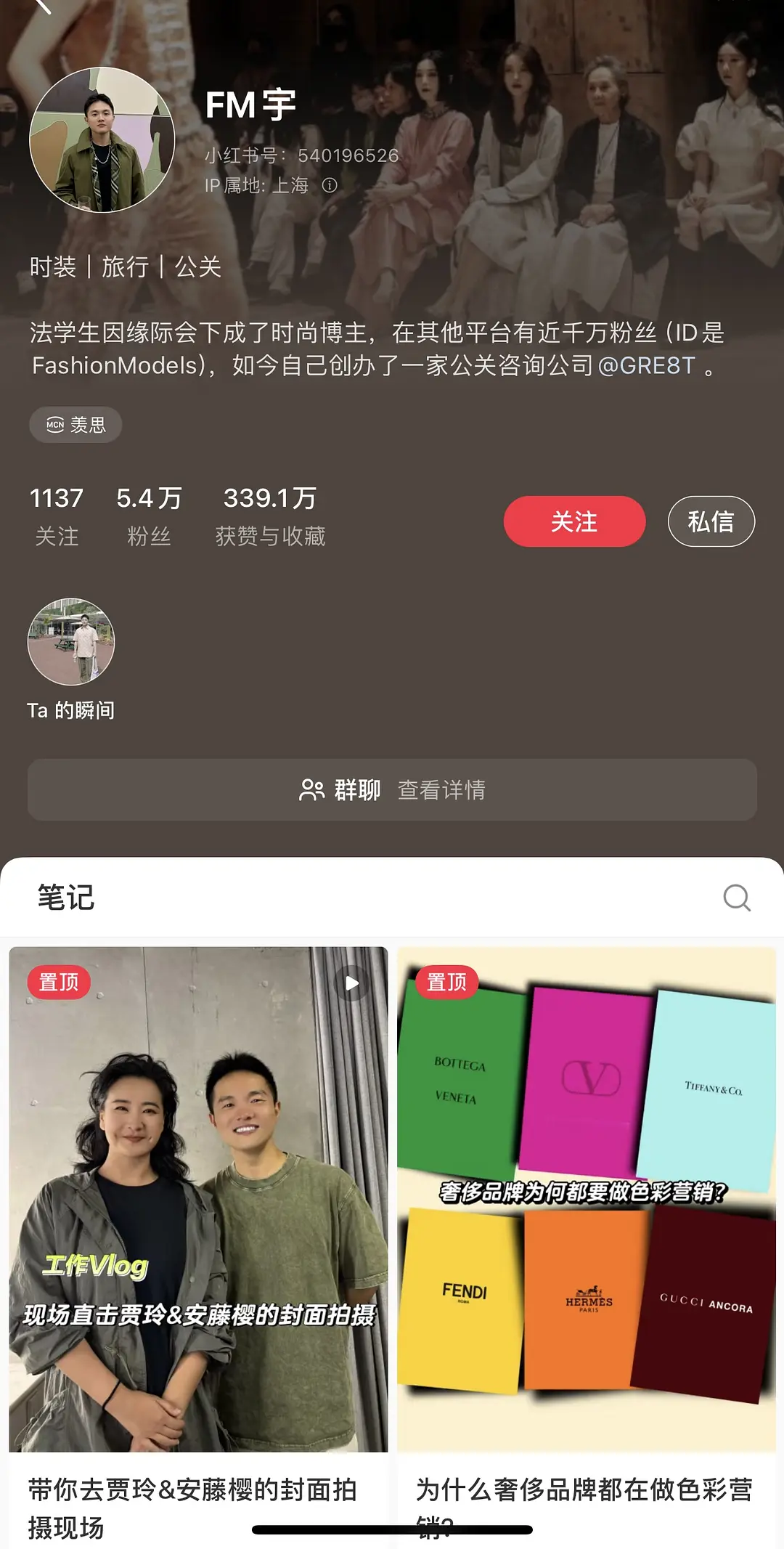This screenshot has height=1549, width=784.
Task: Open the @GRE8T mention link
Action: point(646,365)
